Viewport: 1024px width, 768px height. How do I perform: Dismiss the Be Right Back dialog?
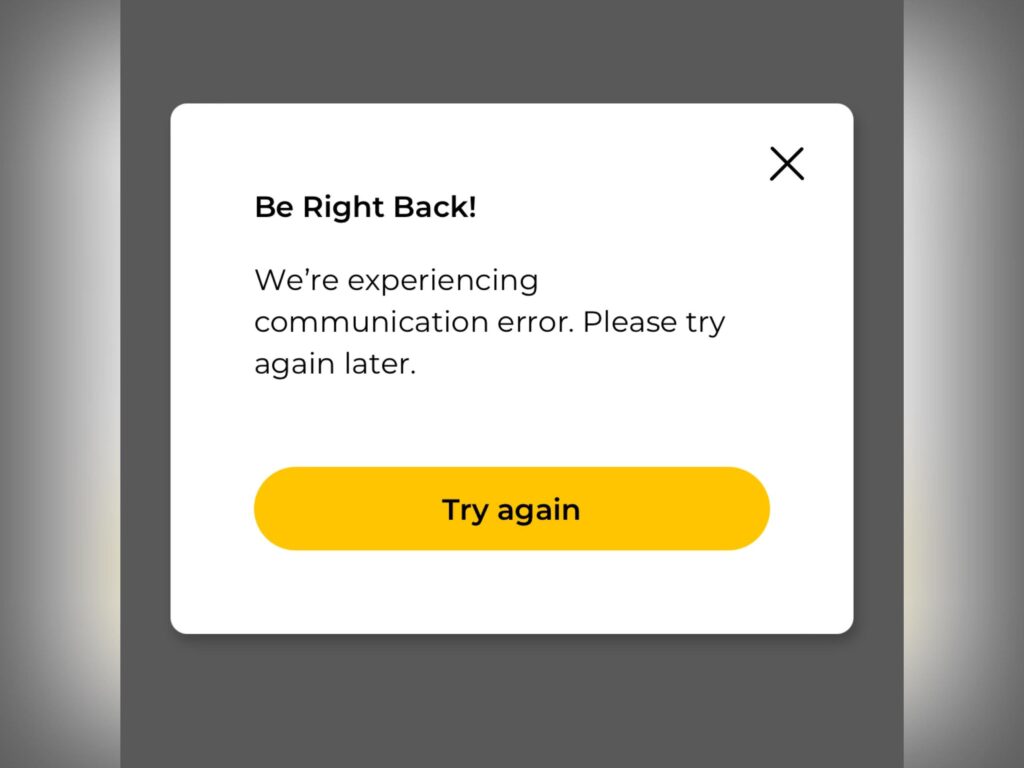tap(786, 164)
